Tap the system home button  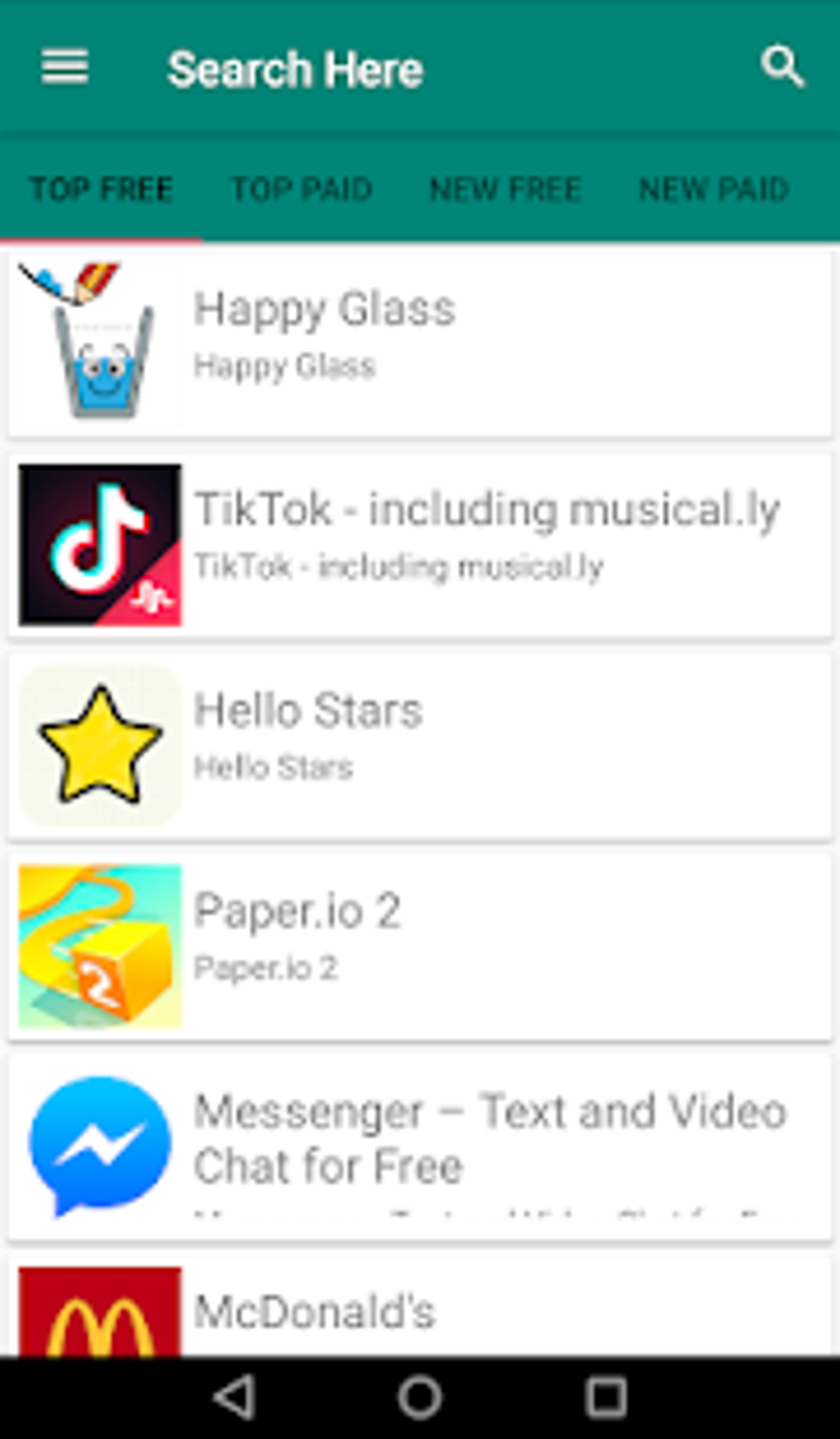tap(420, 1398)
